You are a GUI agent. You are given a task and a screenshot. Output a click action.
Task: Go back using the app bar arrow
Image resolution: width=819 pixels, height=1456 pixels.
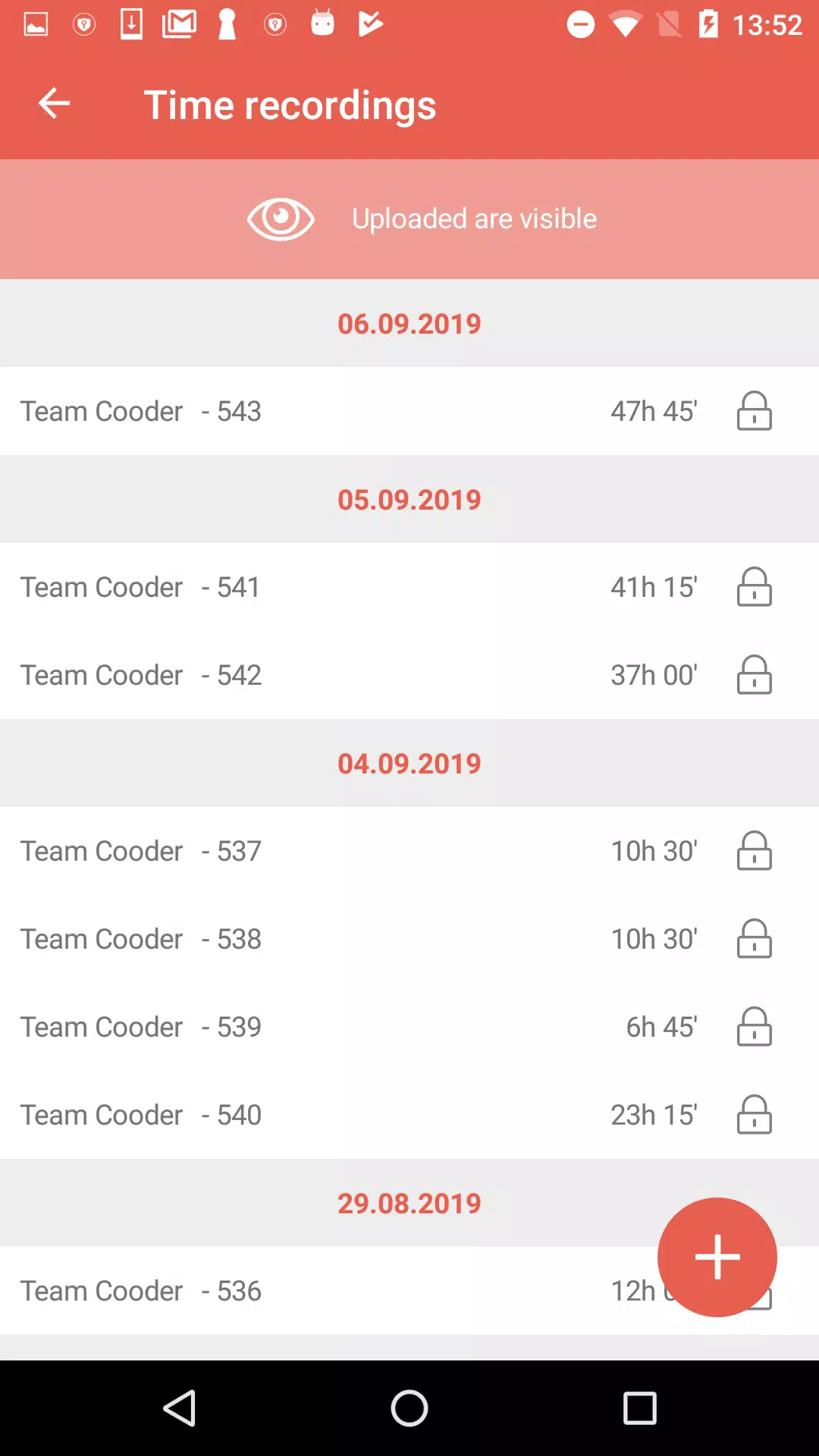point(54,104)
